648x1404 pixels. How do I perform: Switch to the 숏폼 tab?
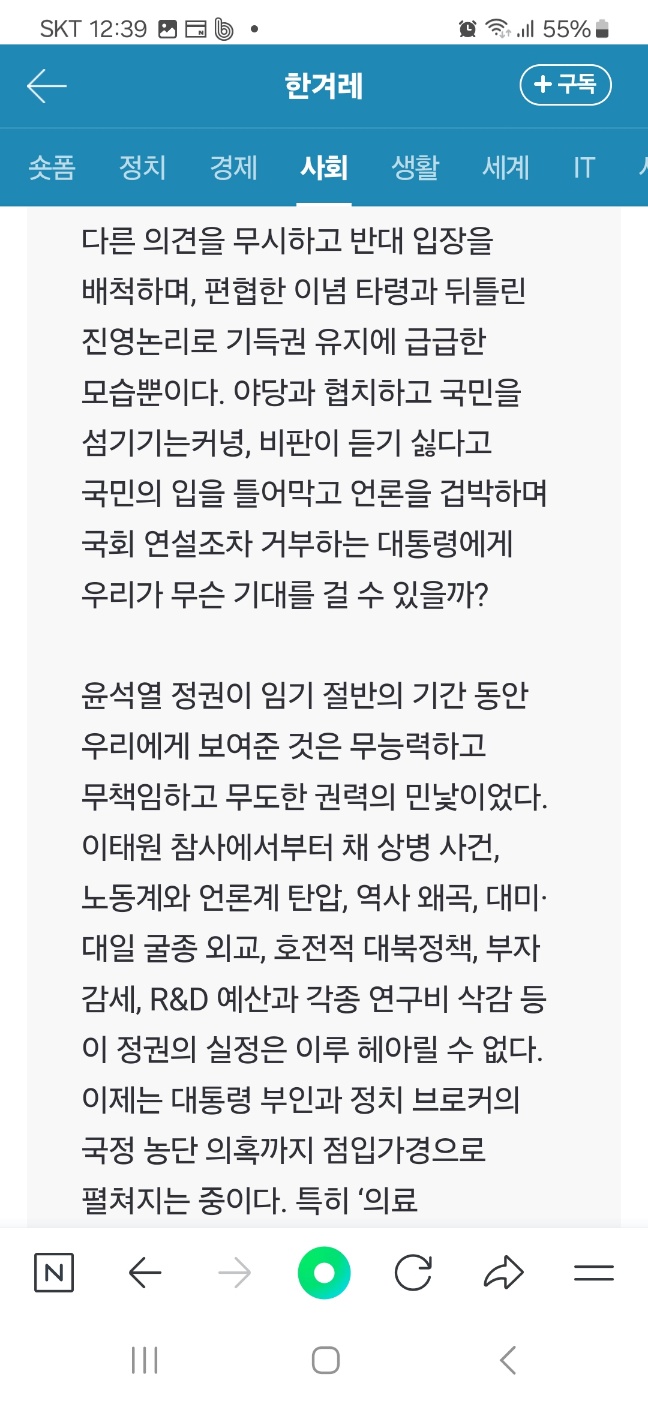[x=52, y=167]
